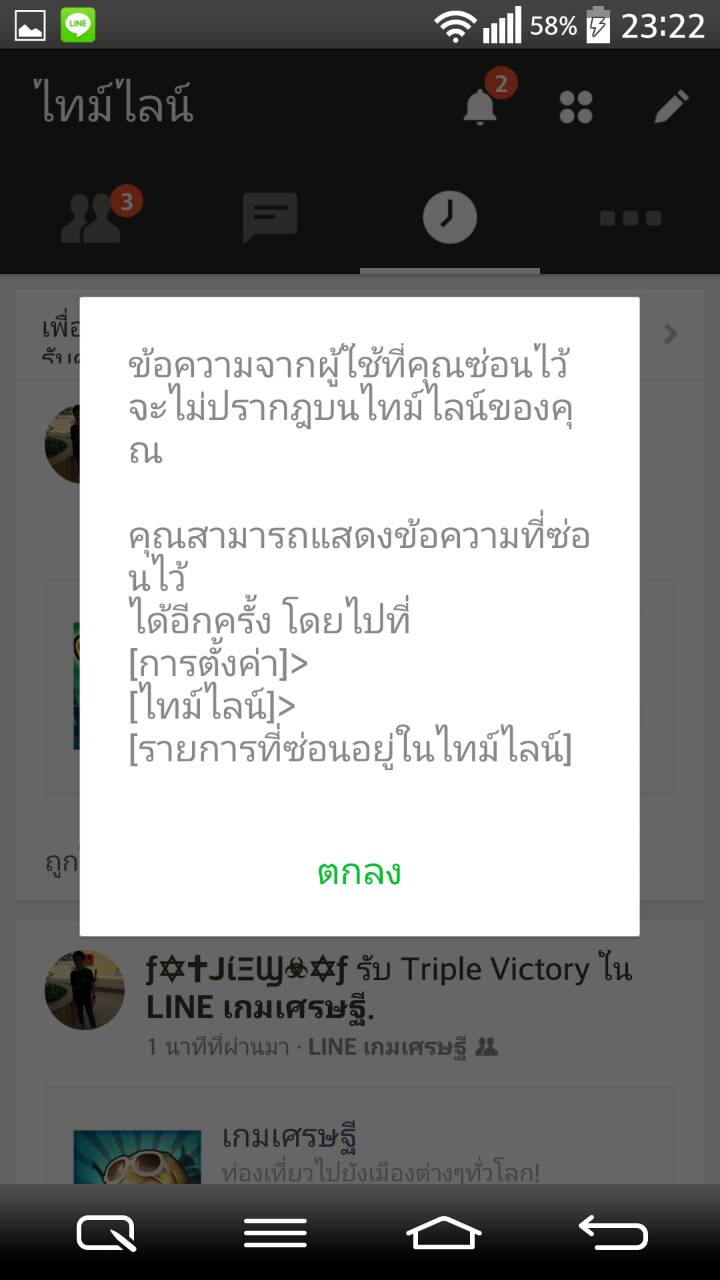
Task: Switch to the chats tab
Action: click(x=270, y=216)
